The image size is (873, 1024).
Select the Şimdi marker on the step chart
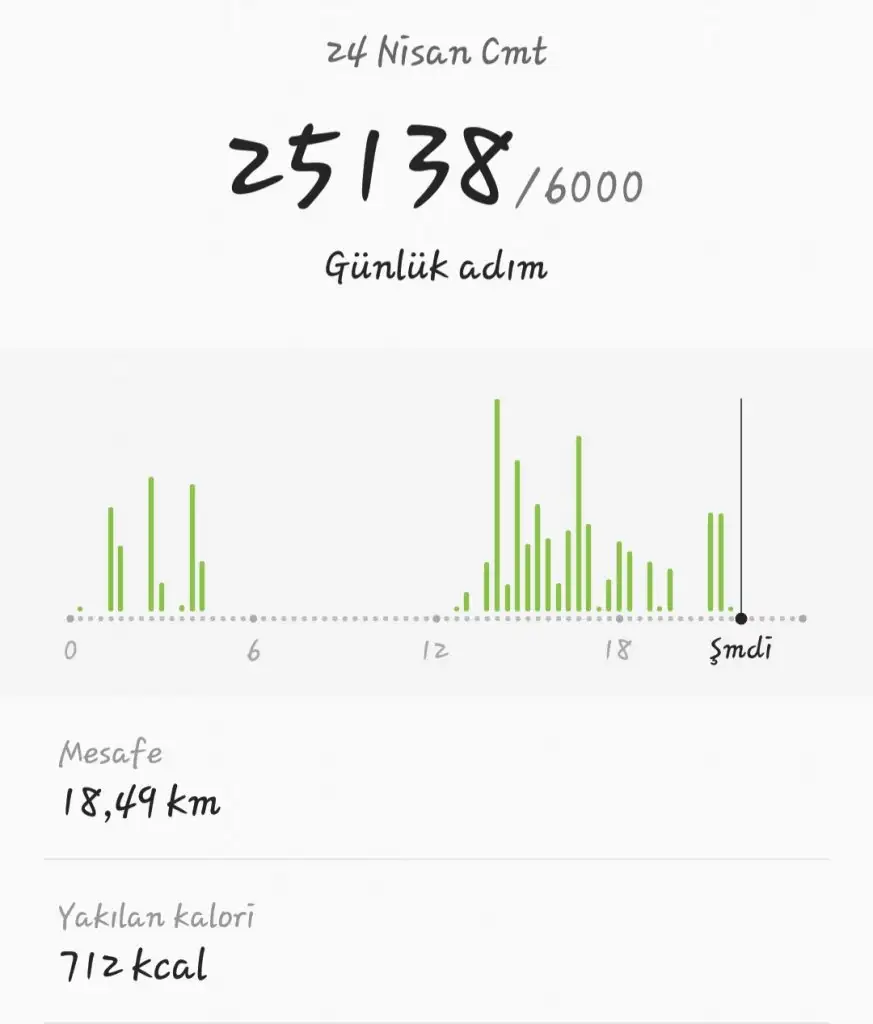coord(741,619)
